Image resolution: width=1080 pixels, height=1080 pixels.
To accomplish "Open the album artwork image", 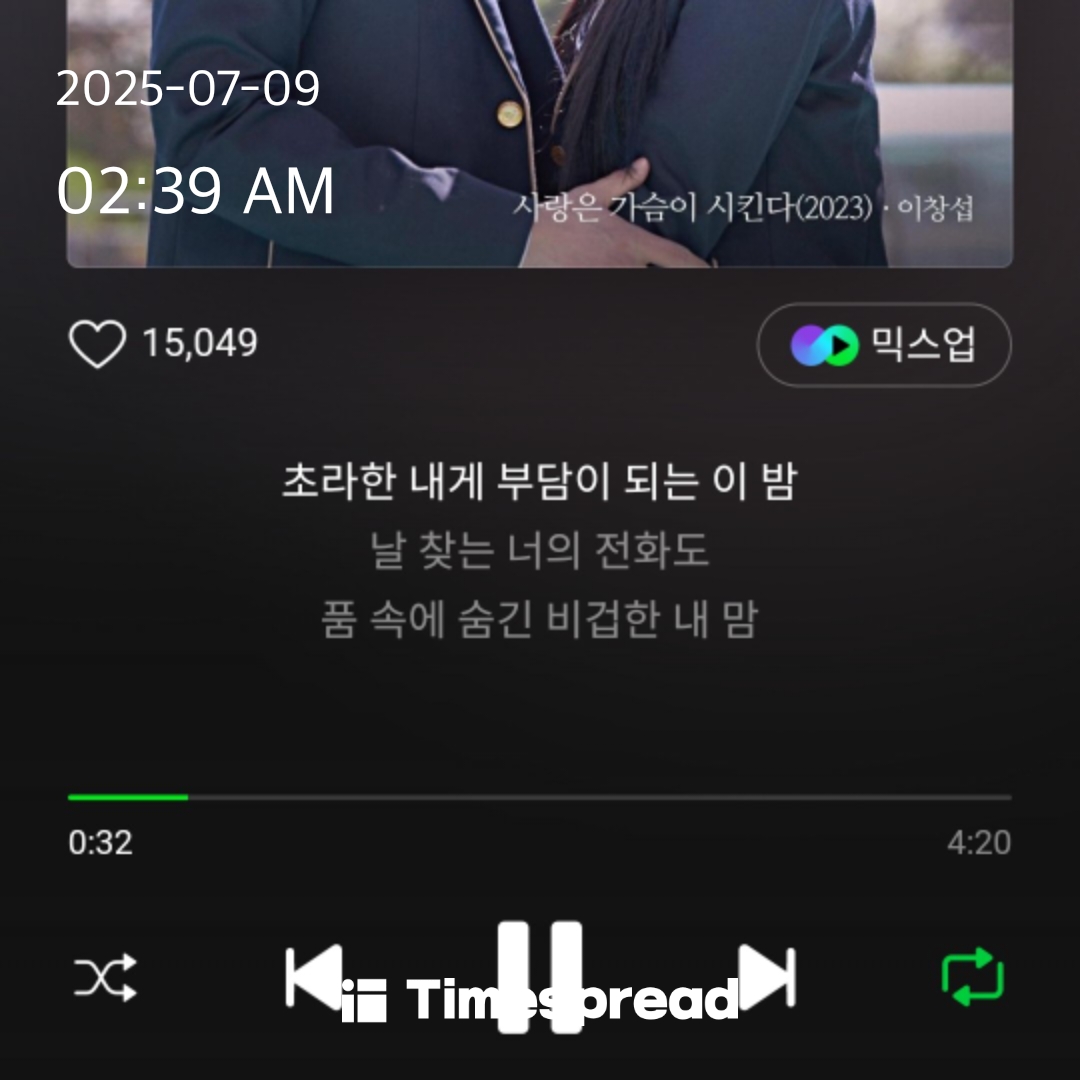I will pos(540,130).
